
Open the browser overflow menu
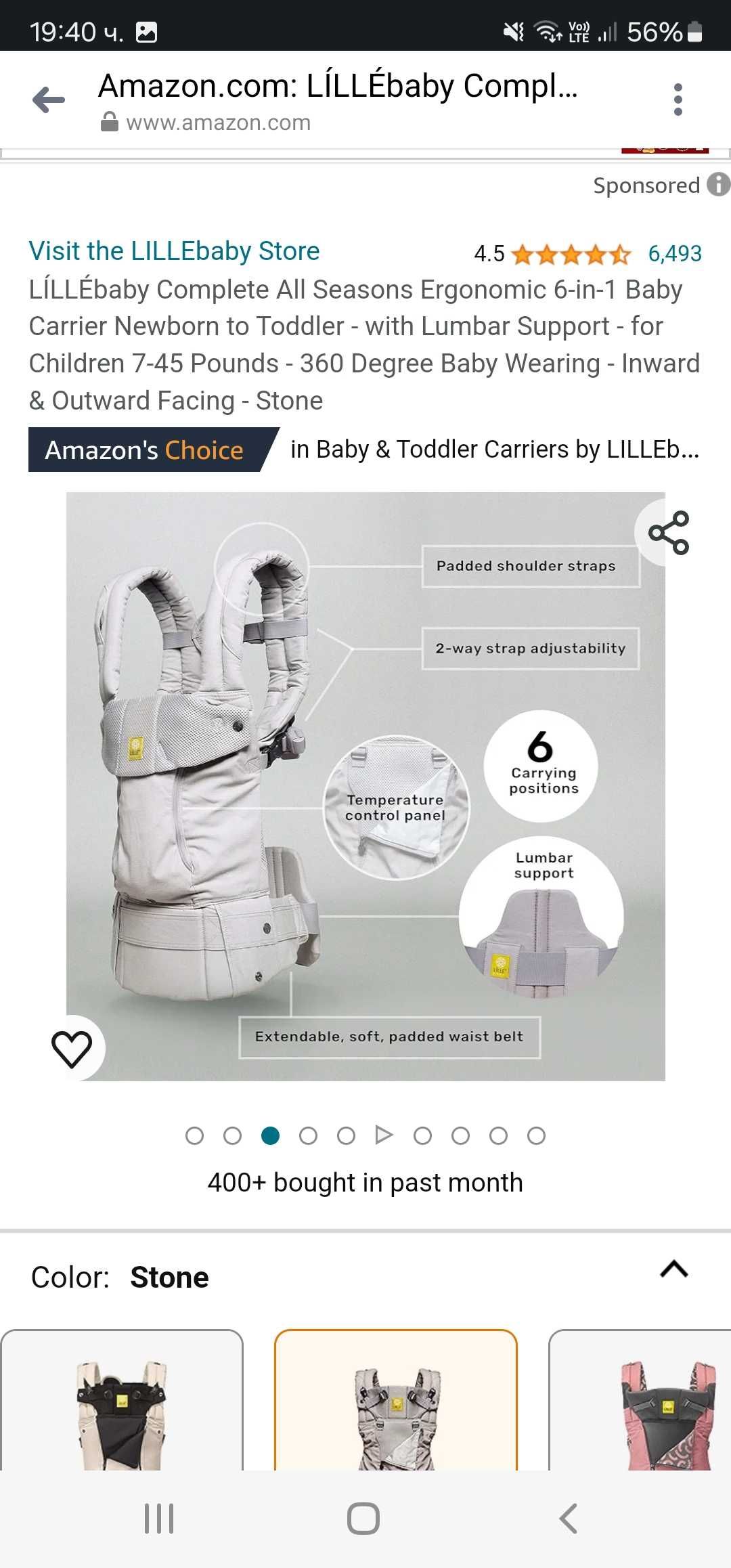[678, 100]
